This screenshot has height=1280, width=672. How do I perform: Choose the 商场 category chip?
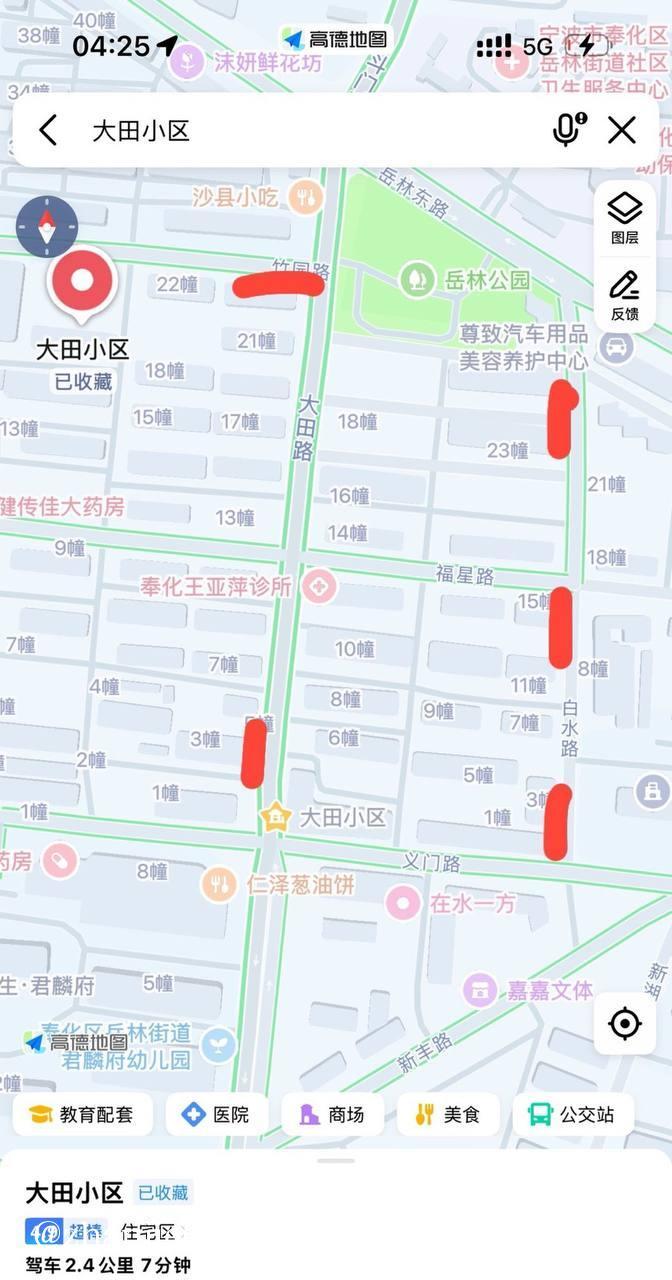[x=332, y=1114]
